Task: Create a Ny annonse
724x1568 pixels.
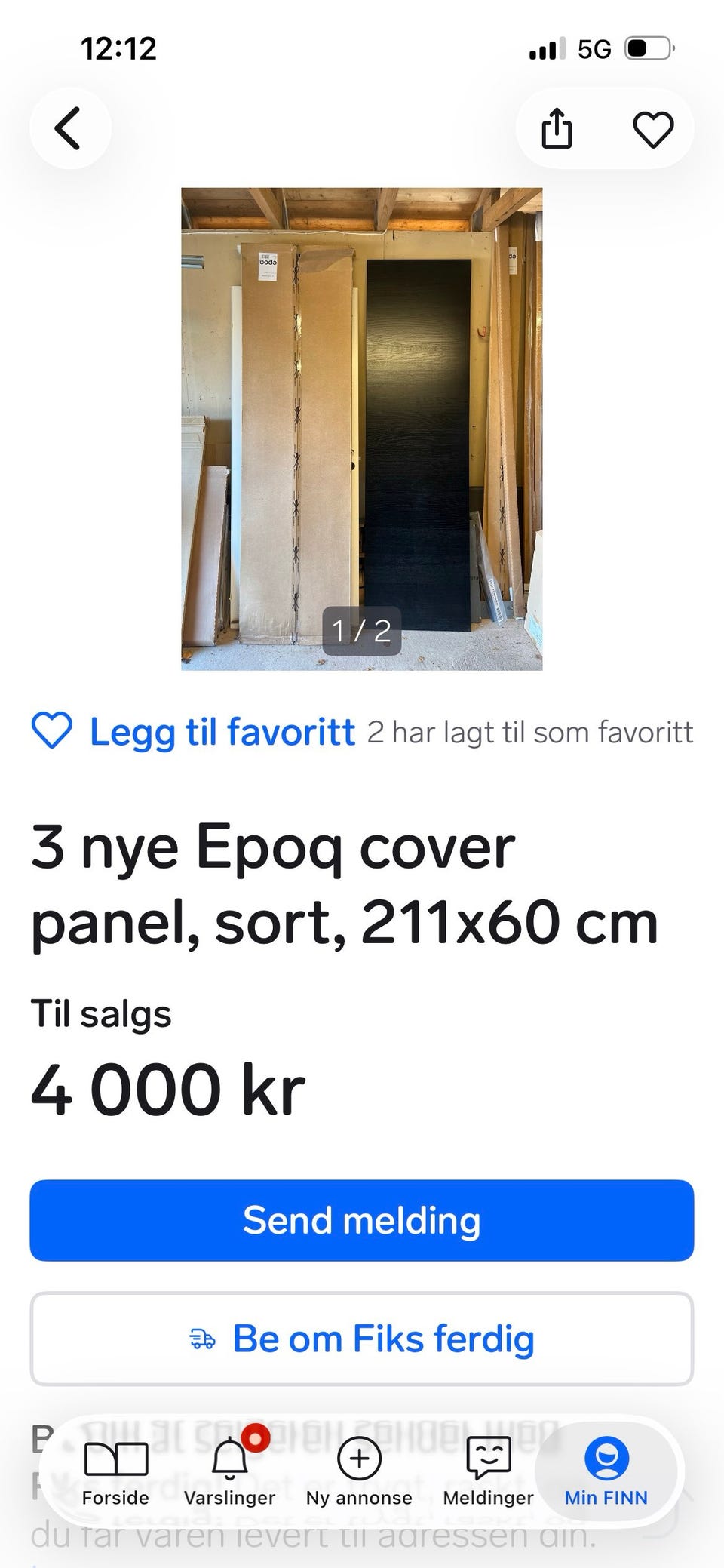Action: [x=359, y=1471]
